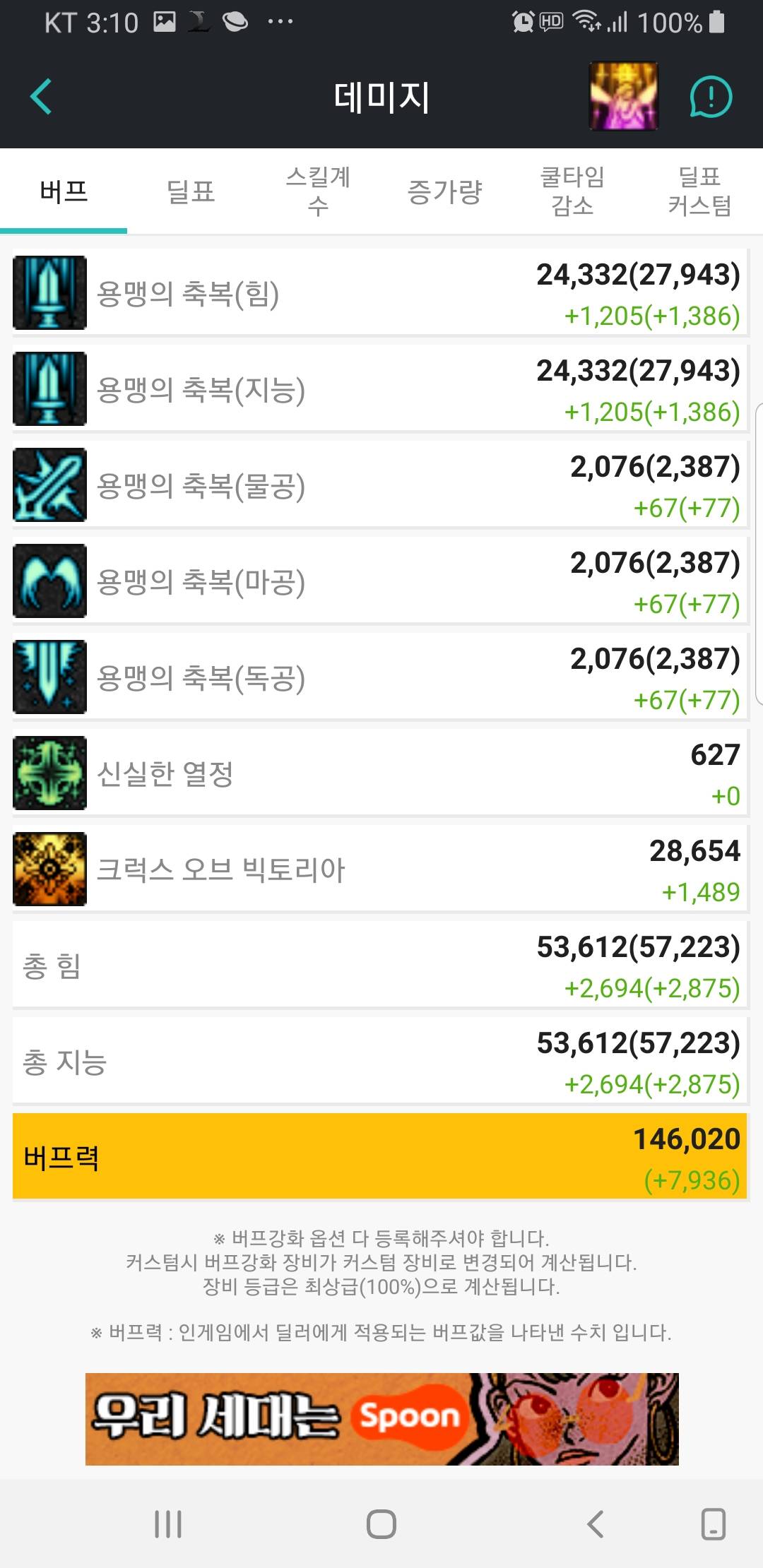Image resolution: width=763 pixels, height=1568 pixels.
Task: Tap the system home button
Action: tap(381, 1524)
